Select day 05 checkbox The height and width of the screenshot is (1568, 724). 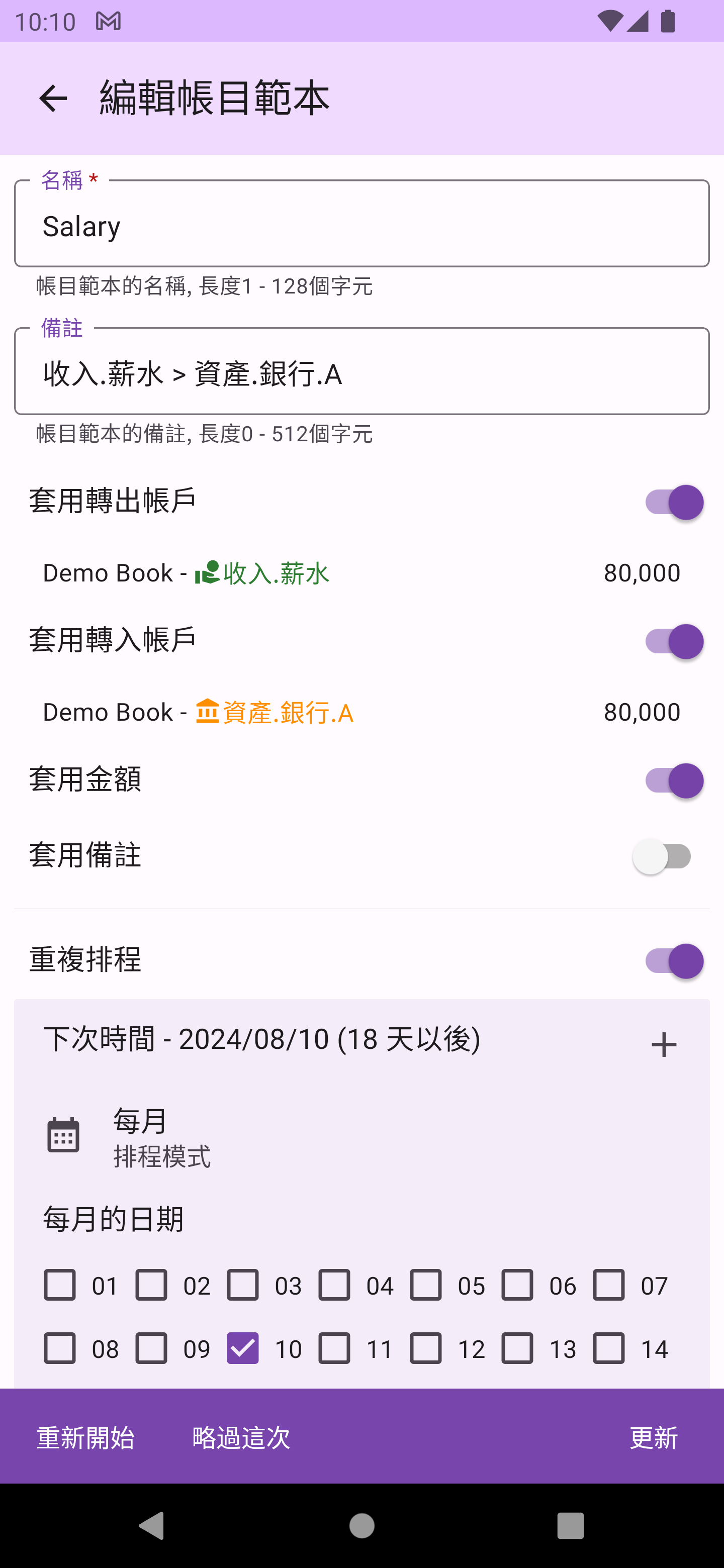point(426,1285)
